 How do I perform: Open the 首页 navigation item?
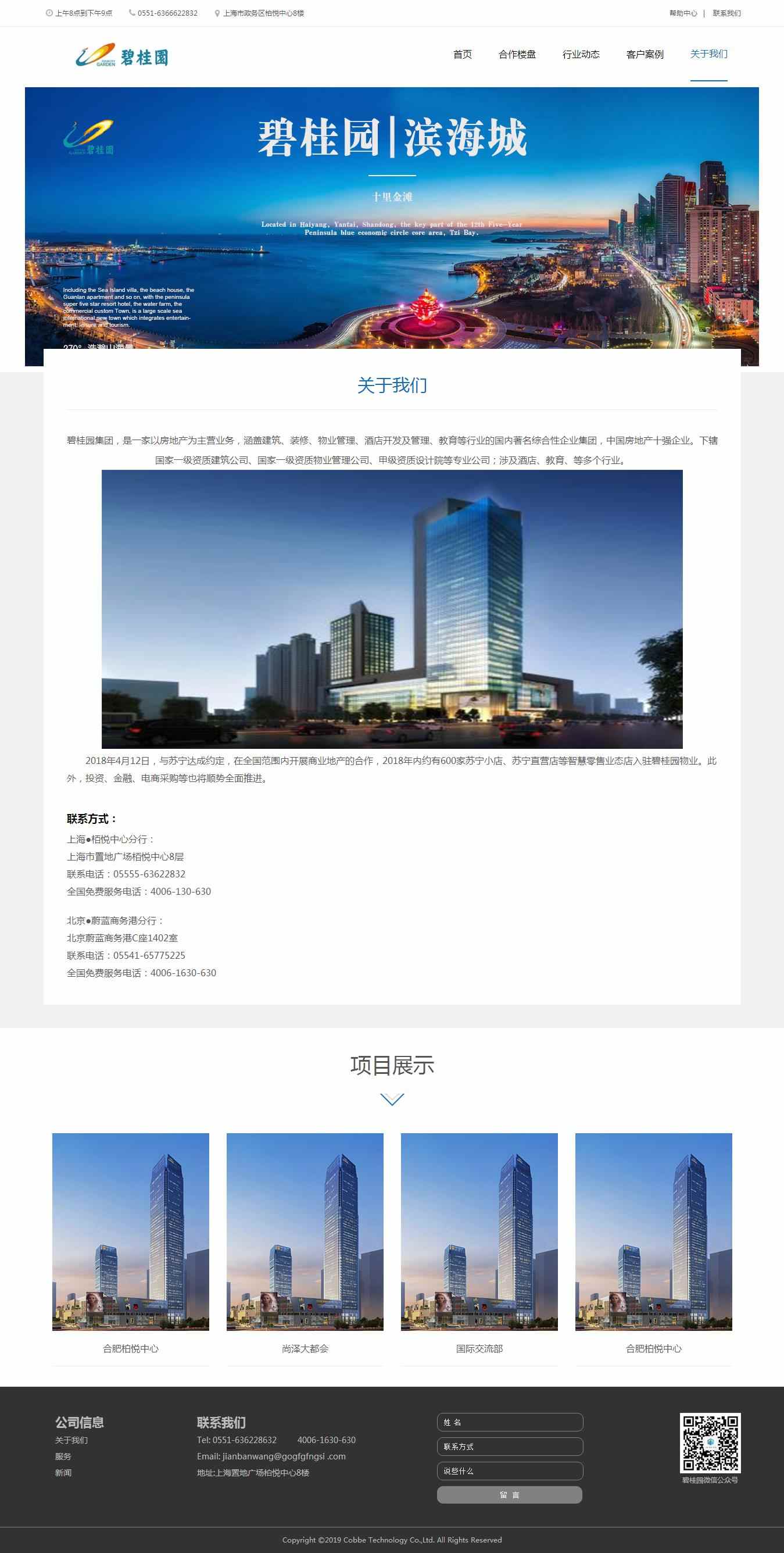click(x=462, y=54)
